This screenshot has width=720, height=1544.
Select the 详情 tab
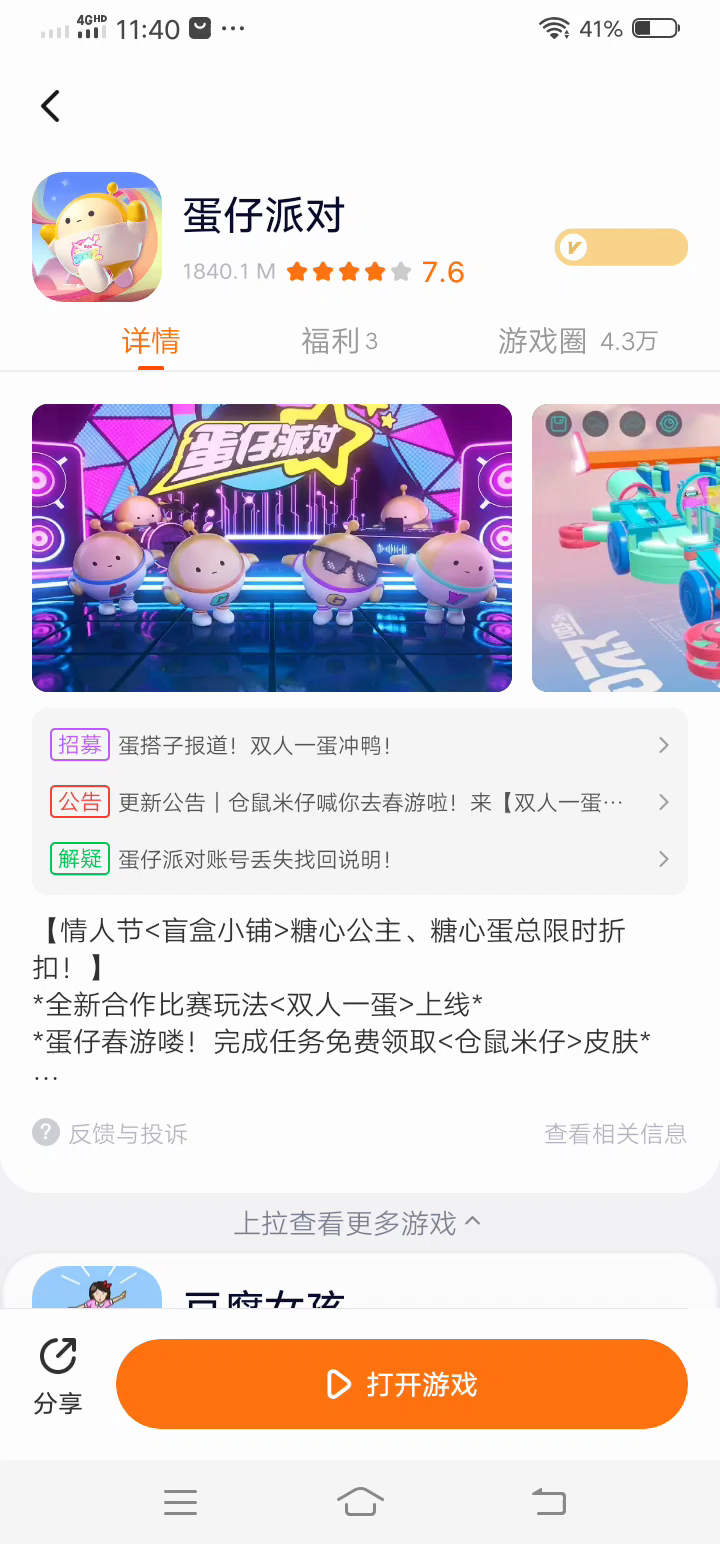(x=151, y=342)
